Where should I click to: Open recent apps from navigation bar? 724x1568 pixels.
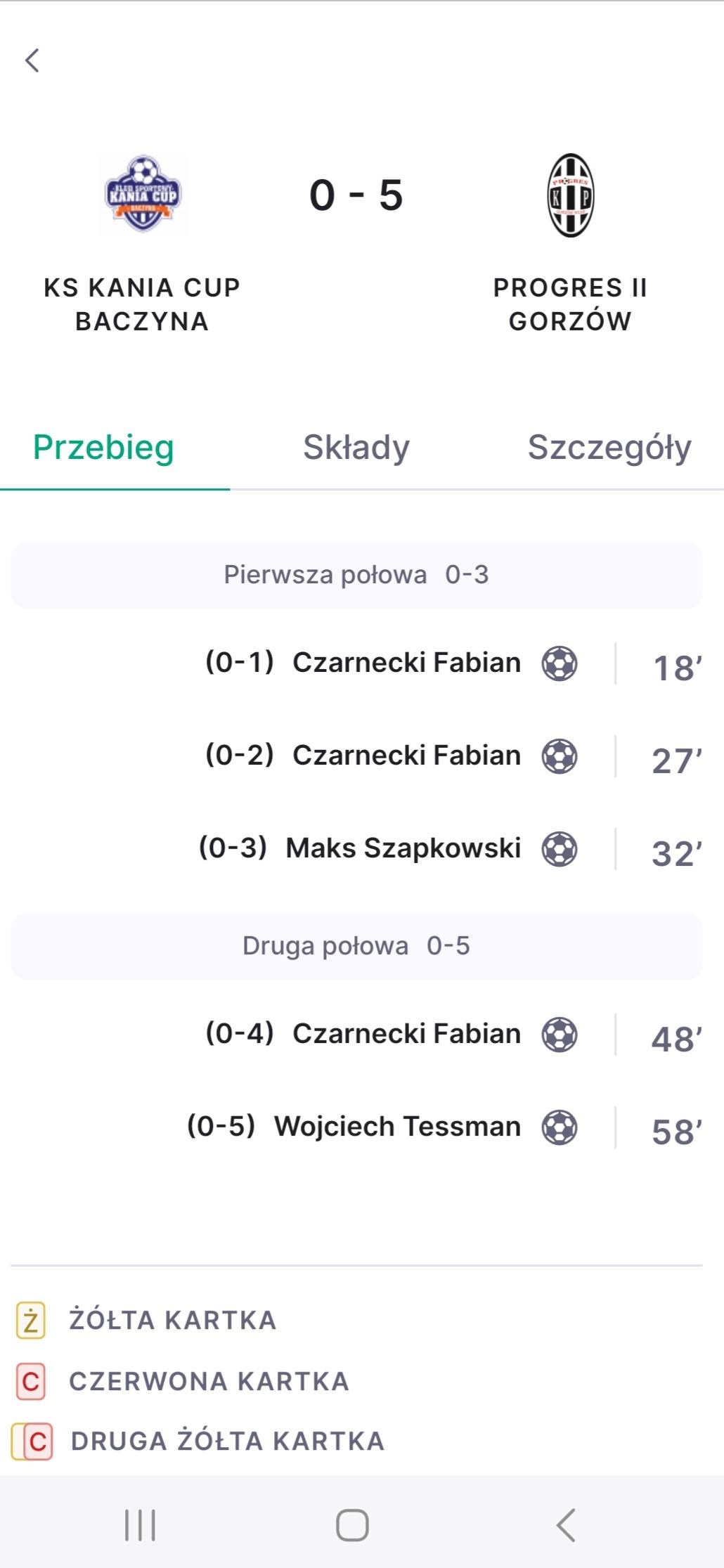140,1524
